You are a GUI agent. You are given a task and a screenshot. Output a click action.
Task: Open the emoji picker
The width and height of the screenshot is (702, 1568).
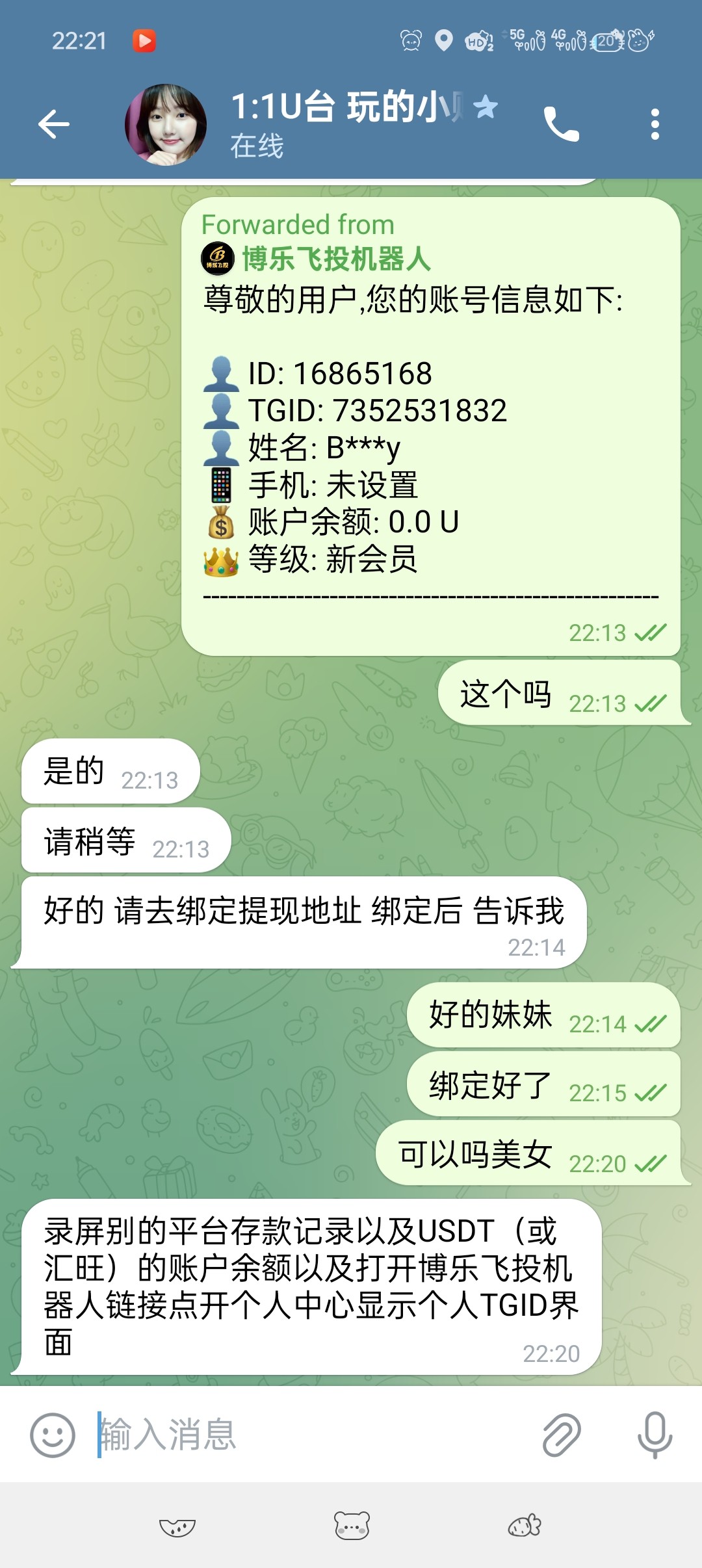(x=53, y=1435)
